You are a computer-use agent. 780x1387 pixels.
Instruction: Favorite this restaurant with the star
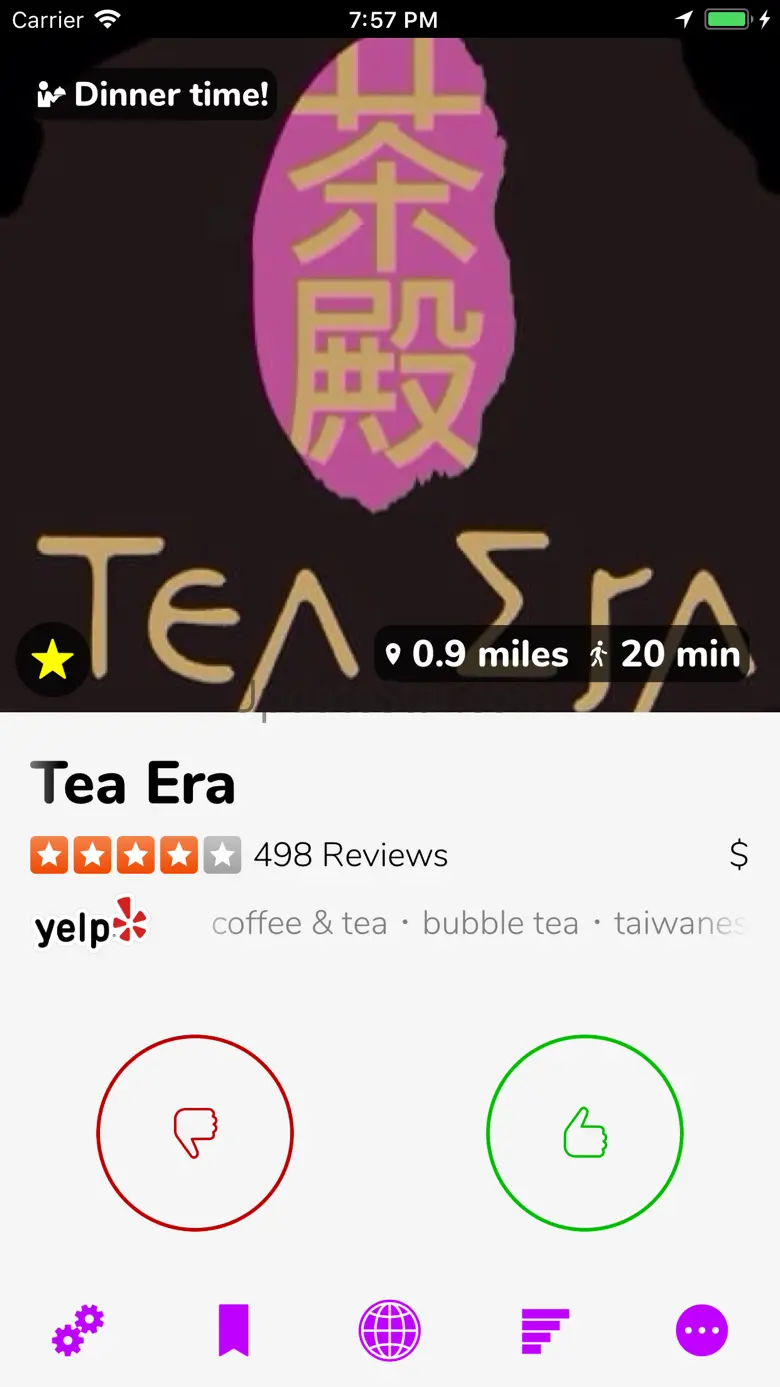click(52, 660)
